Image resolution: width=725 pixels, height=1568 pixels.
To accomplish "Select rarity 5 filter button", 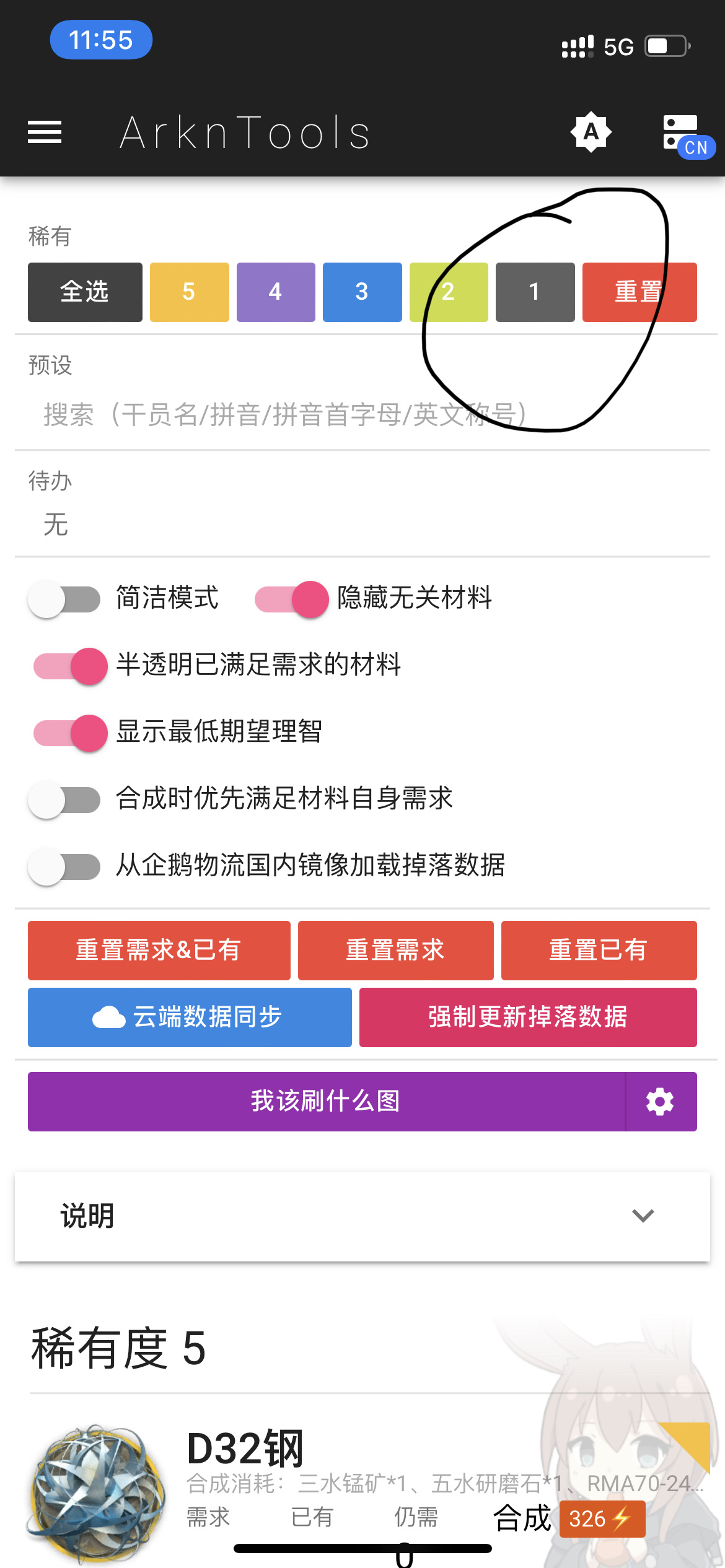I will tap(189, 292).
